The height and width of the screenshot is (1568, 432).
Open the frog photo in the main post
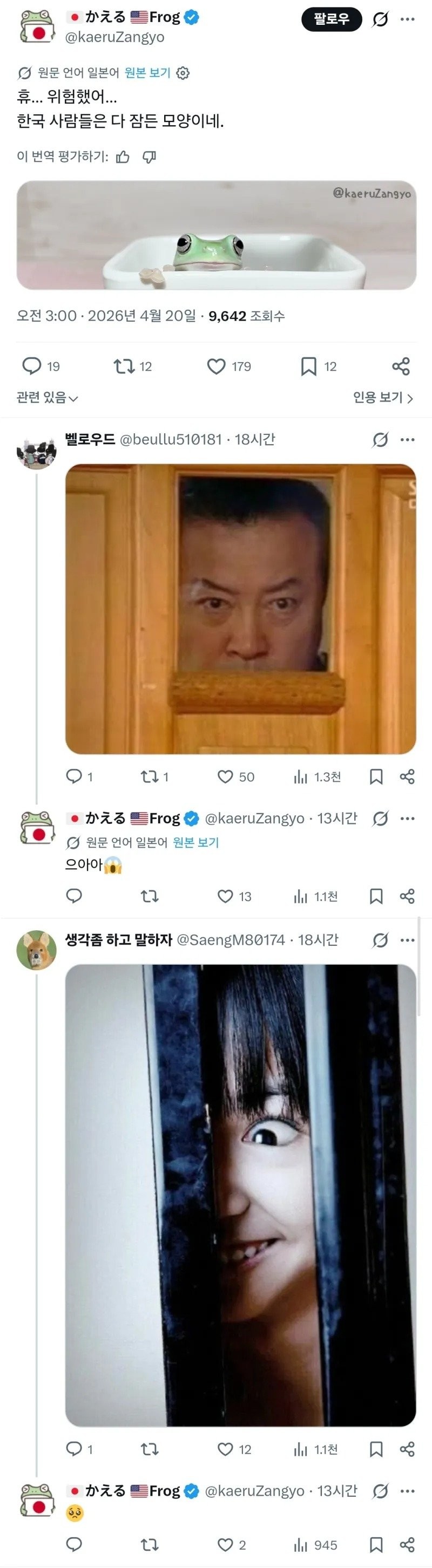217,235
